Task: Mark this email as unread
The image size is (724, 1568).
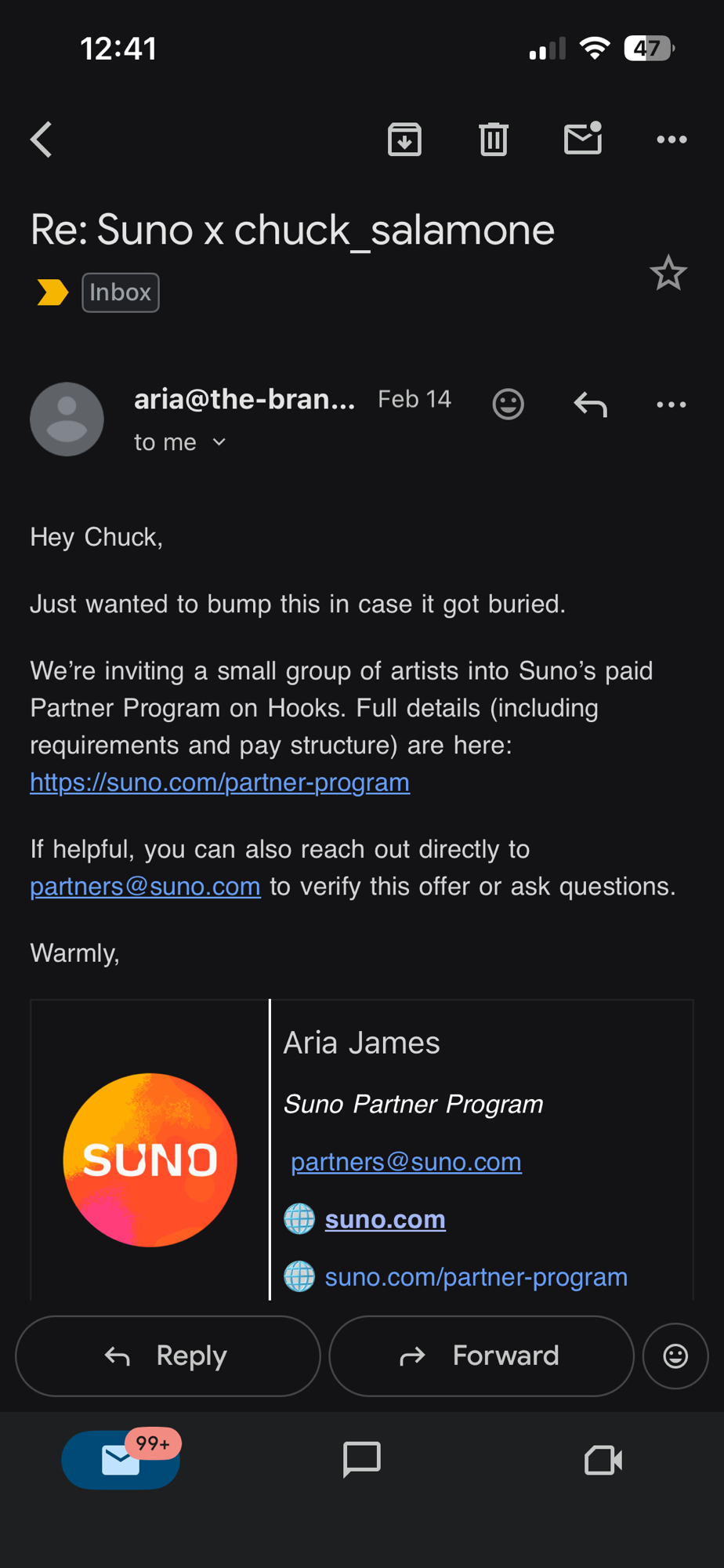Action: (583, 139)
